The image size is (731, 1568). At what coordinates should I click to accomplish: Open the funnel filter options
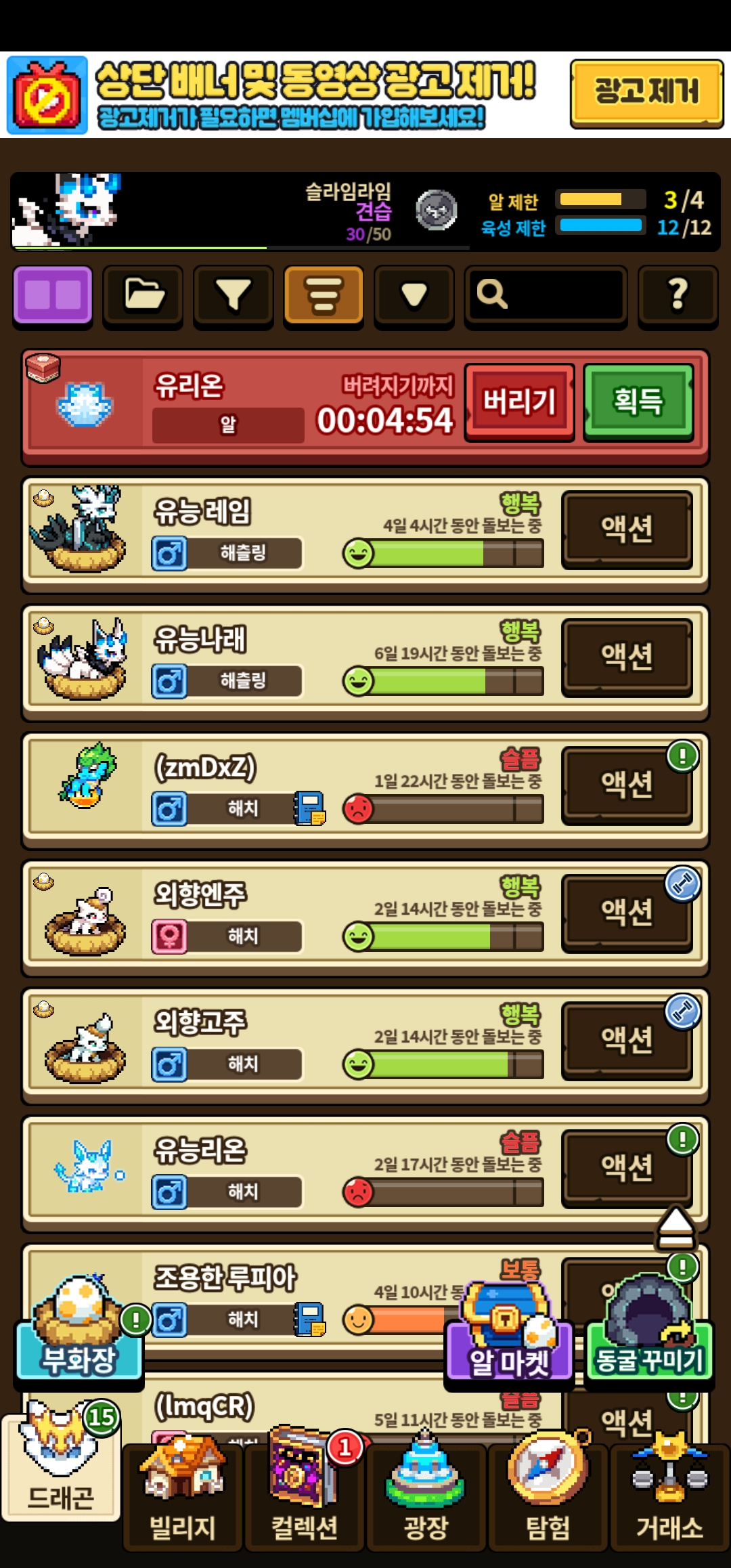pos(234,295)
